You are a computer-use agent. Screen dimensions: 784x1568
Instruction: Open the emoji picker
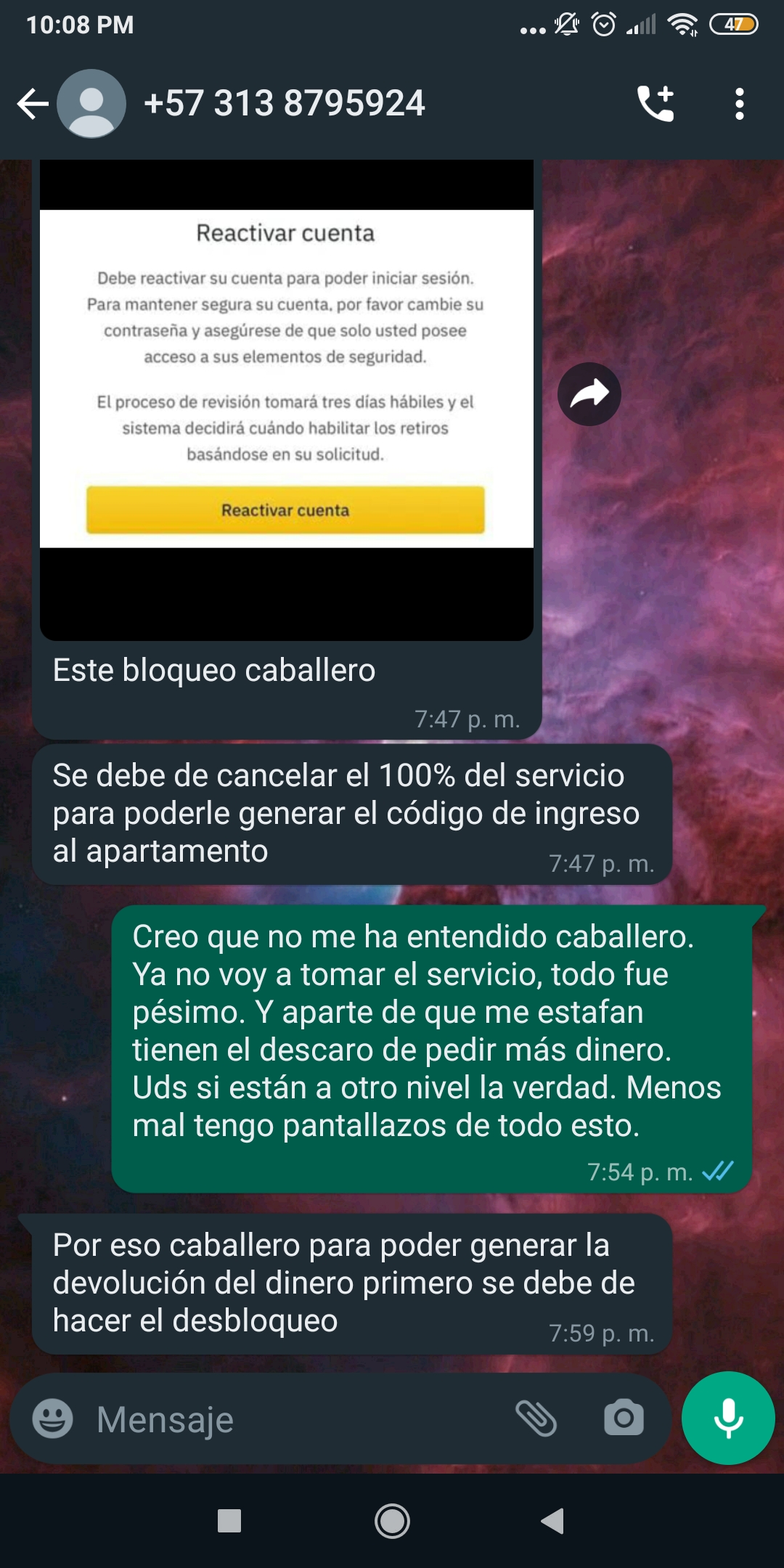pos(53,1418)
